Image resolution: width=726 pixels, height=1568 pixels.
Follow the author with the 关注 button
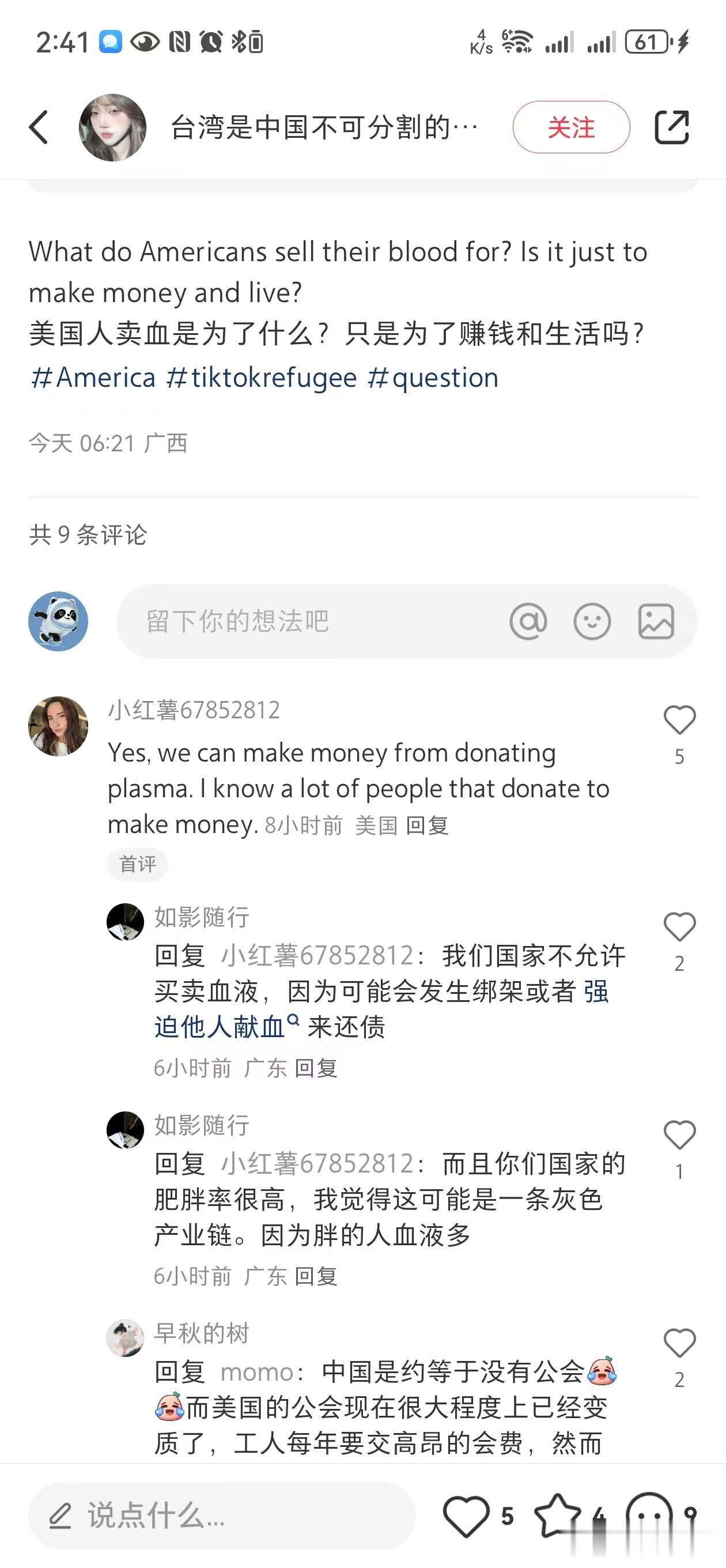tap(571, 127)
